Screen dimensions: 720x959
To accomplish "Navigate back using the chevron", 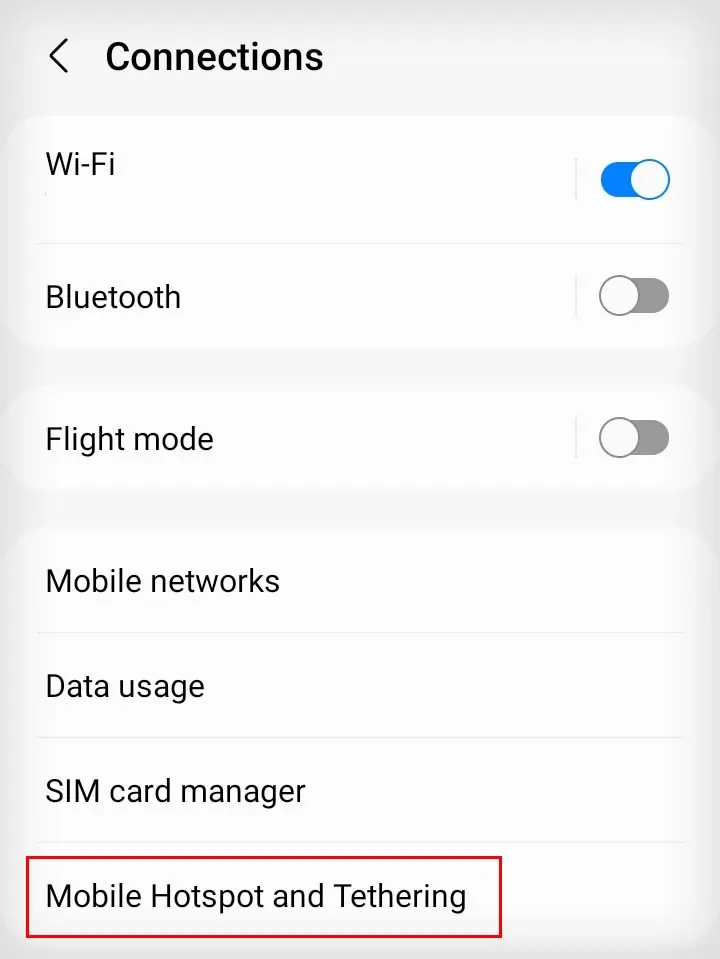I will 59,57.
